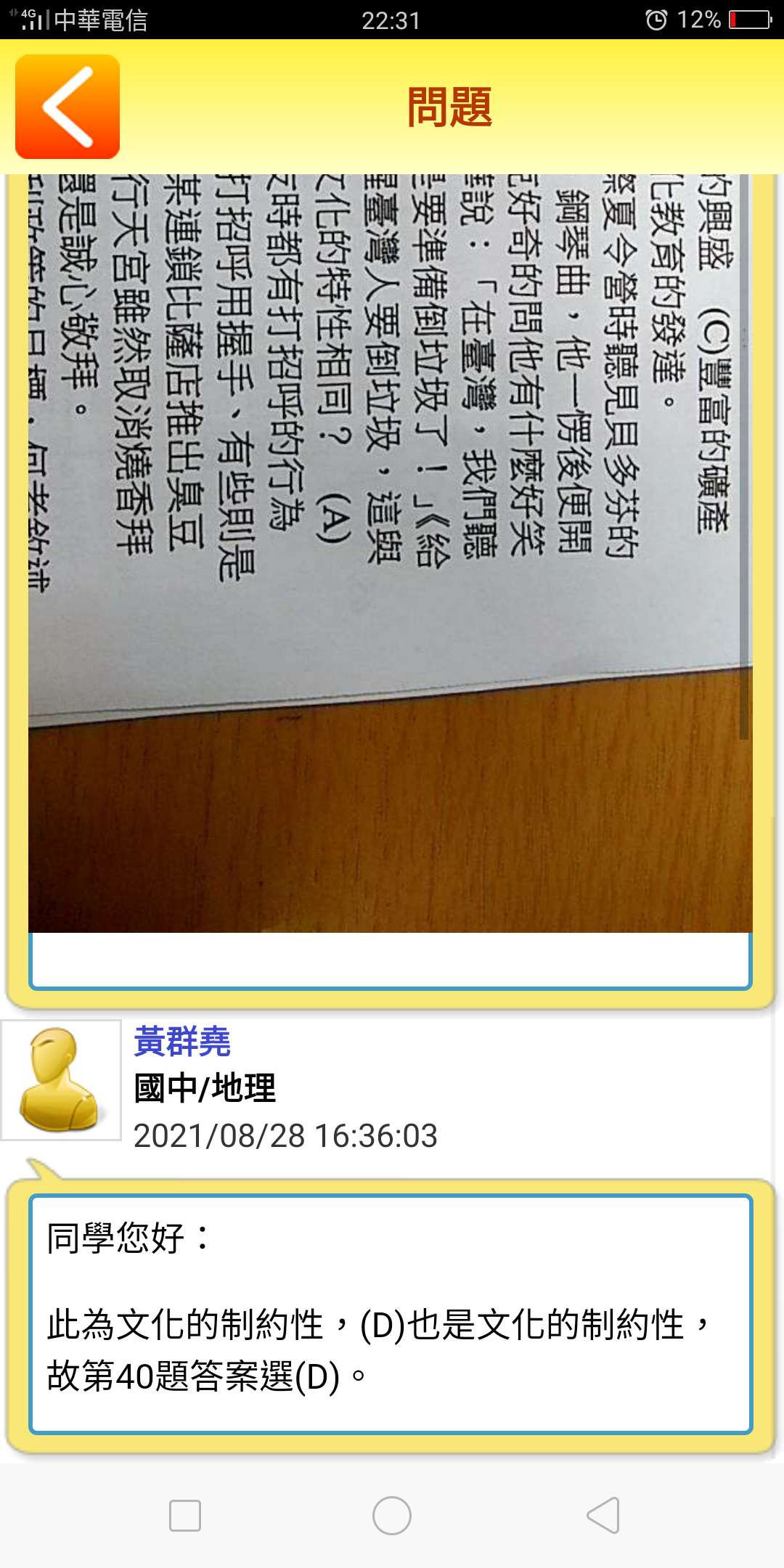Screen dimensions: 784x1568
Task: Open 黃群堯's profile name link
Action: pos(182,1042)
